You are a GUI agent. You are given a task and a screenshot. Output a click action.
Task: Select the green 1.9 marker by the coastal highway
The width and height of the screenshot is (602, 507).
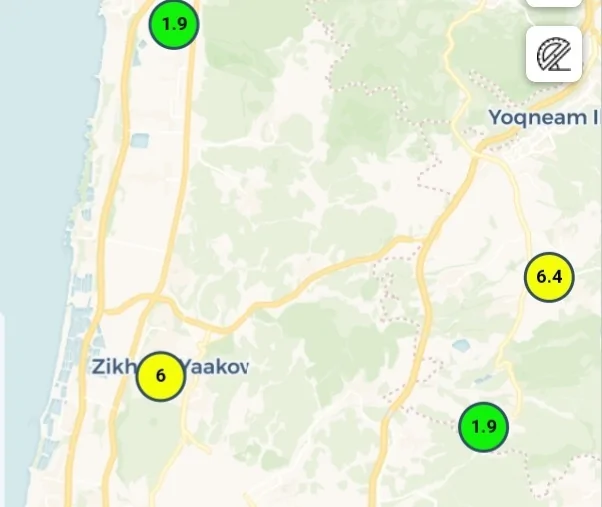tap(174, 24)
